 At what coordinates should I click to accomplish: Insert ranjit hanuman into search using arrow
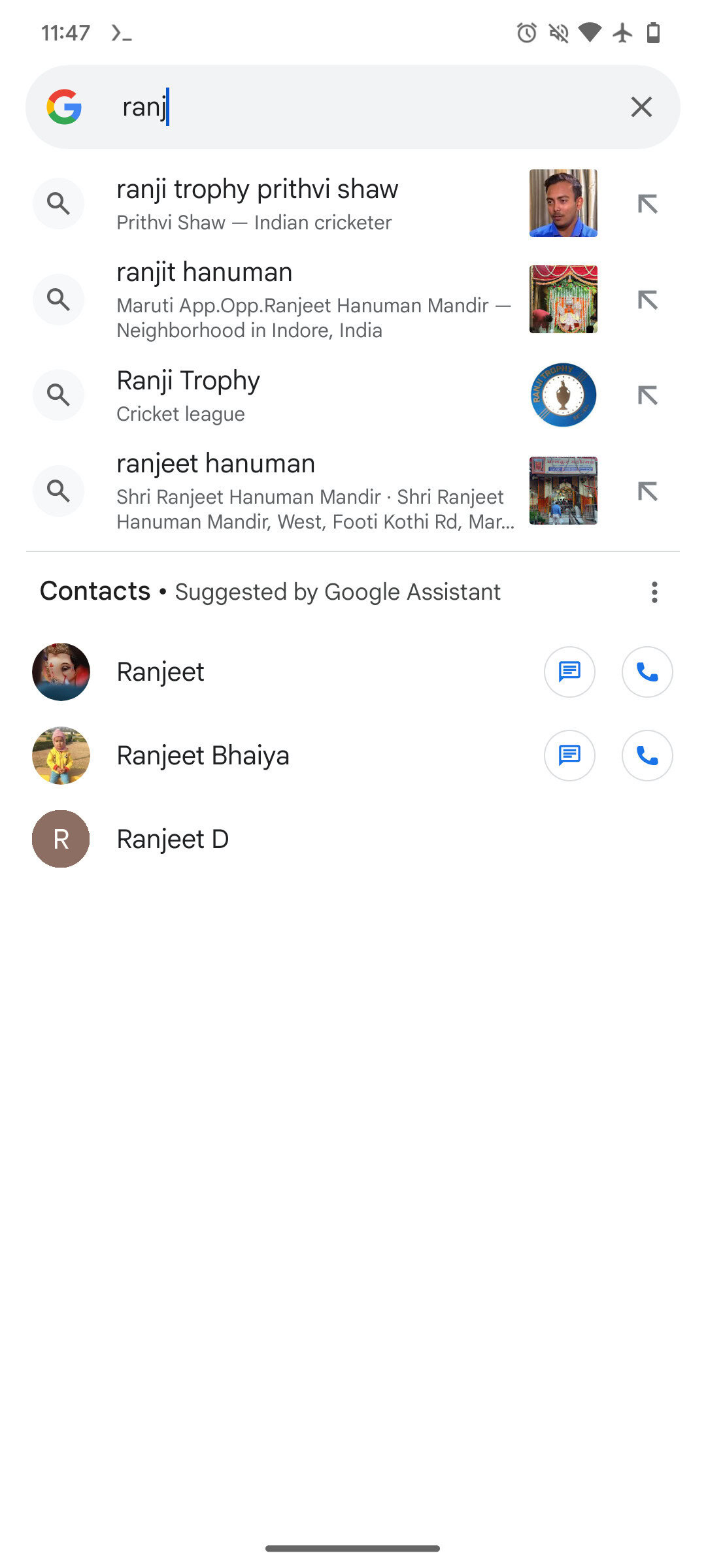647,300
